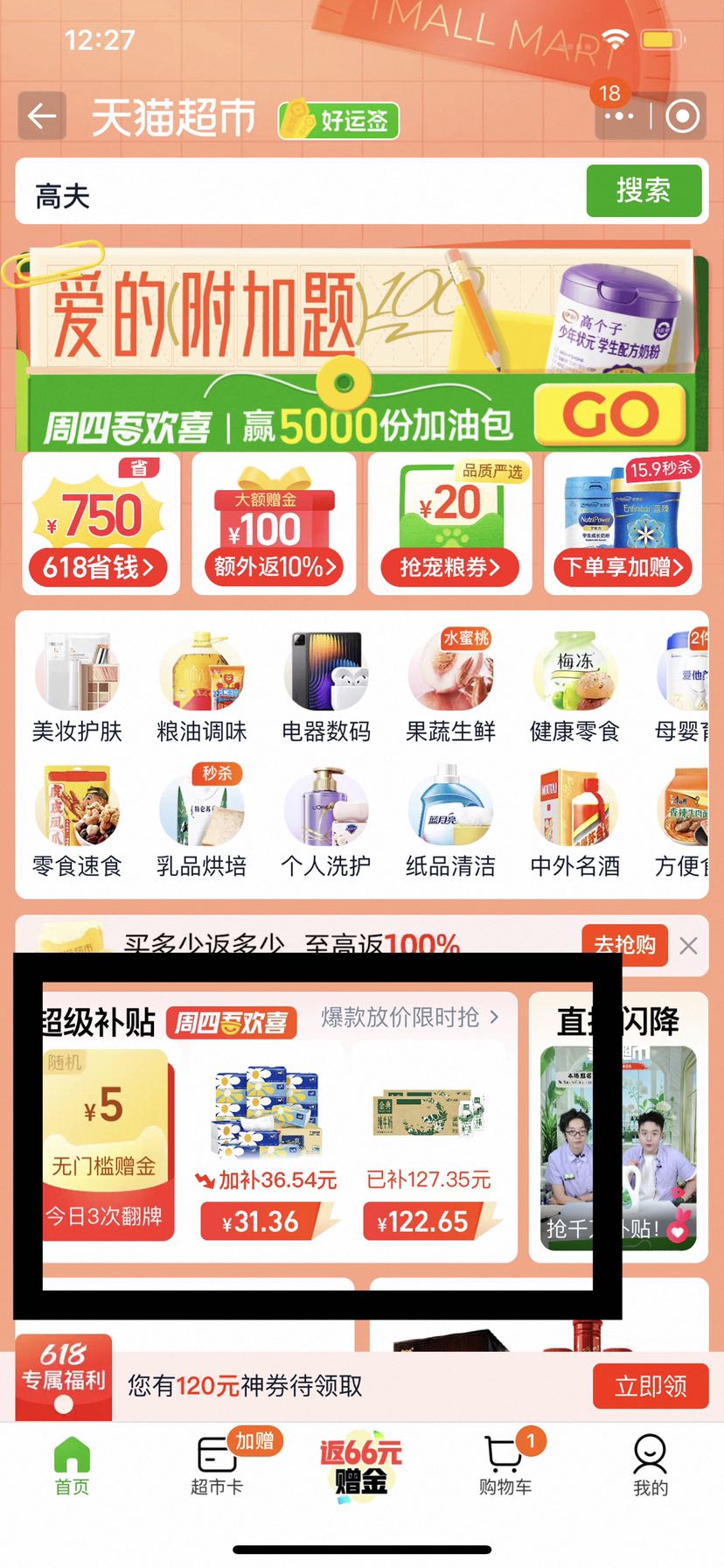Open the 购物车 cart tab
Image resolution: width=724 pixels, height=1568 pixels.
[505, 1465]
